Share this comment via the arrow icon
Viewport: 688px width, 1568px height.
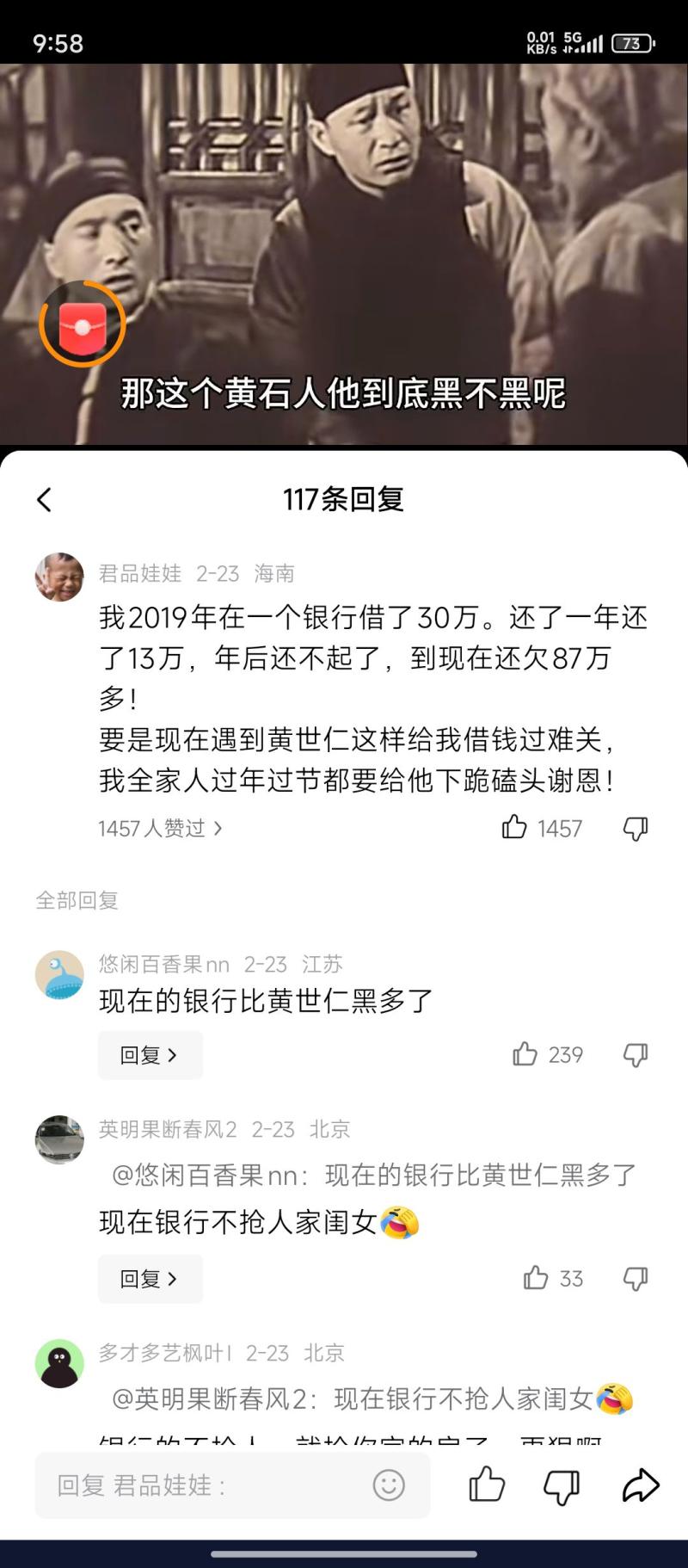click(x=640, y=1485)
